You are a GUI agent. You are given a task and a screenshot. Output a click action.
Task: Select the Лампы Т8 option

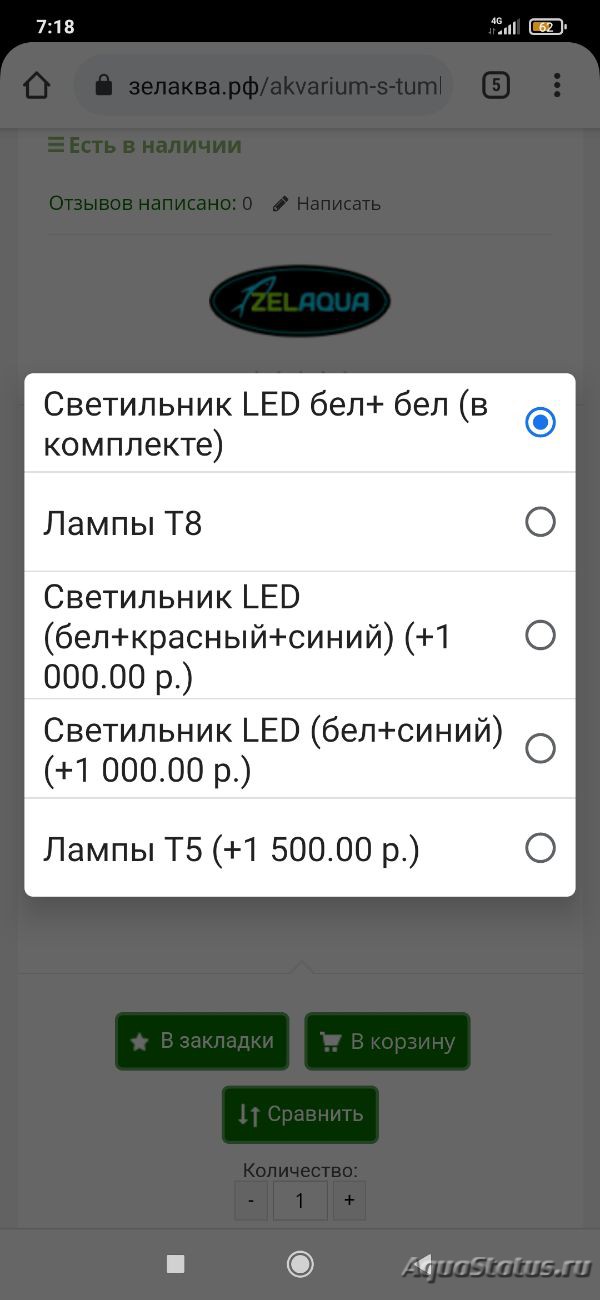[x=300, y=522]
